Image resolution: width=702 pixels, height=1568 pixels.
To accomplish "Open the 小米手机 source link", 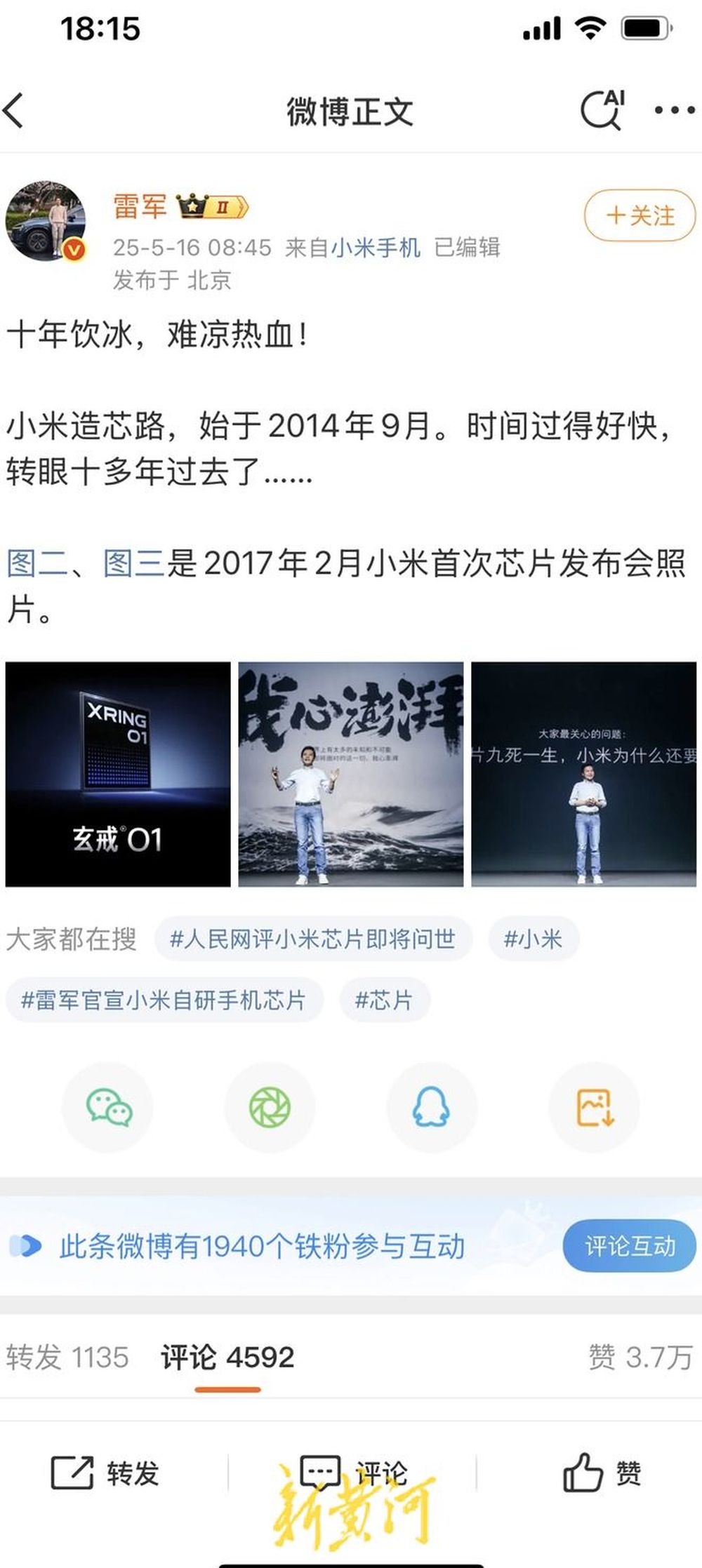I will click(376, 247).
